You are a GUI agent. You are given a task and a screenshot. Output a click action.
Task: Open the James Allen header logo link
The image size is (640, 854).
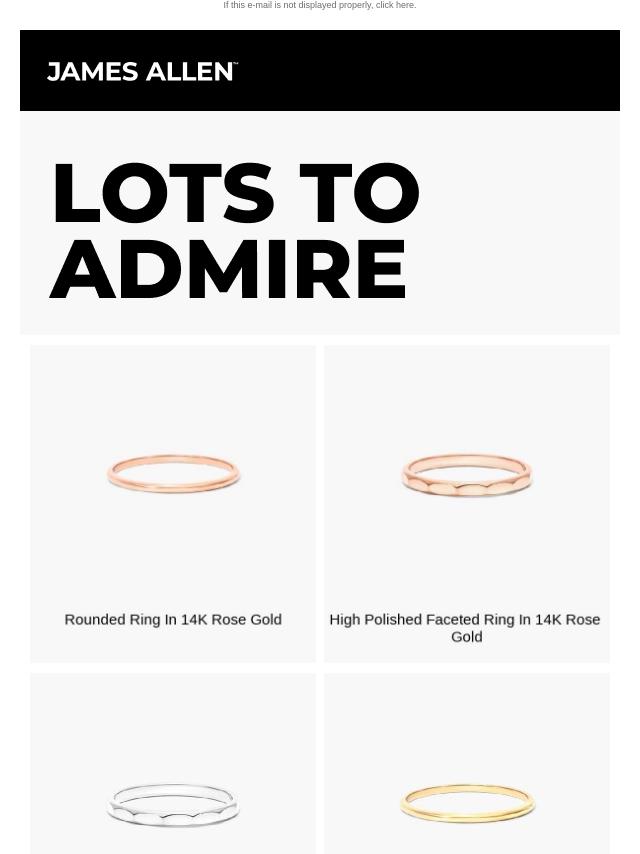pyautogui.click(x=142, y=71)
